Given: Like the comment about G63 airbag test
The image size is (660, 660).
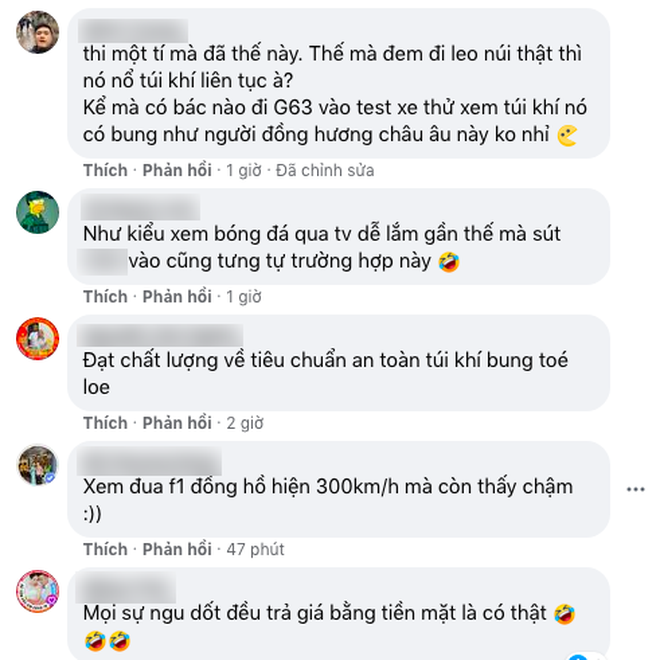Looking at the screenshot, I should coord(105,170).
